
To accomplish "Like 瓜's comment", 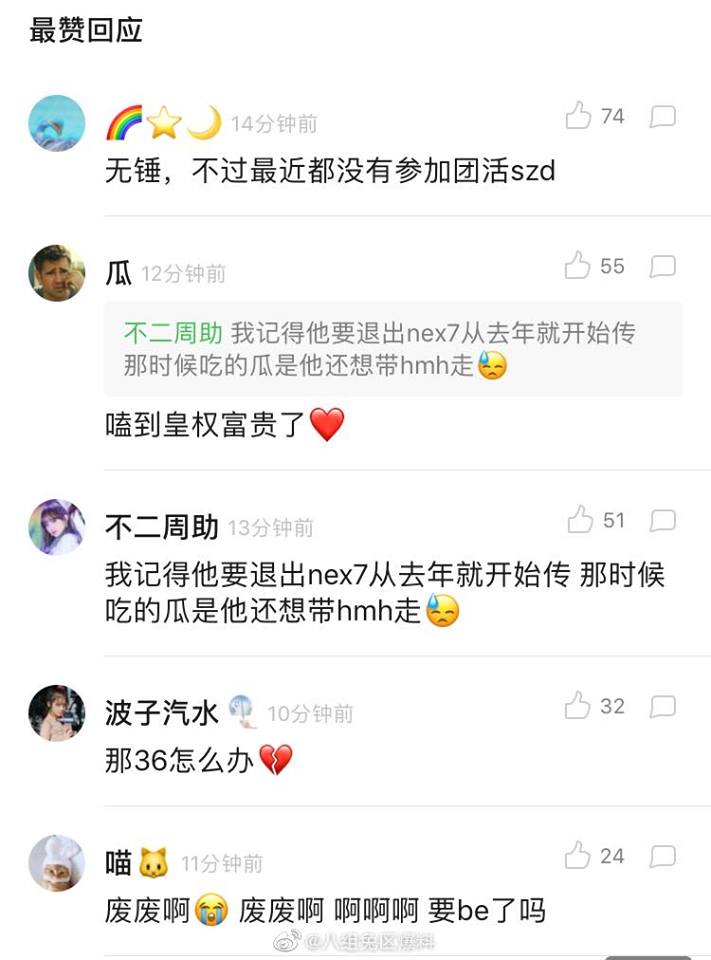I will click(578, 266).
